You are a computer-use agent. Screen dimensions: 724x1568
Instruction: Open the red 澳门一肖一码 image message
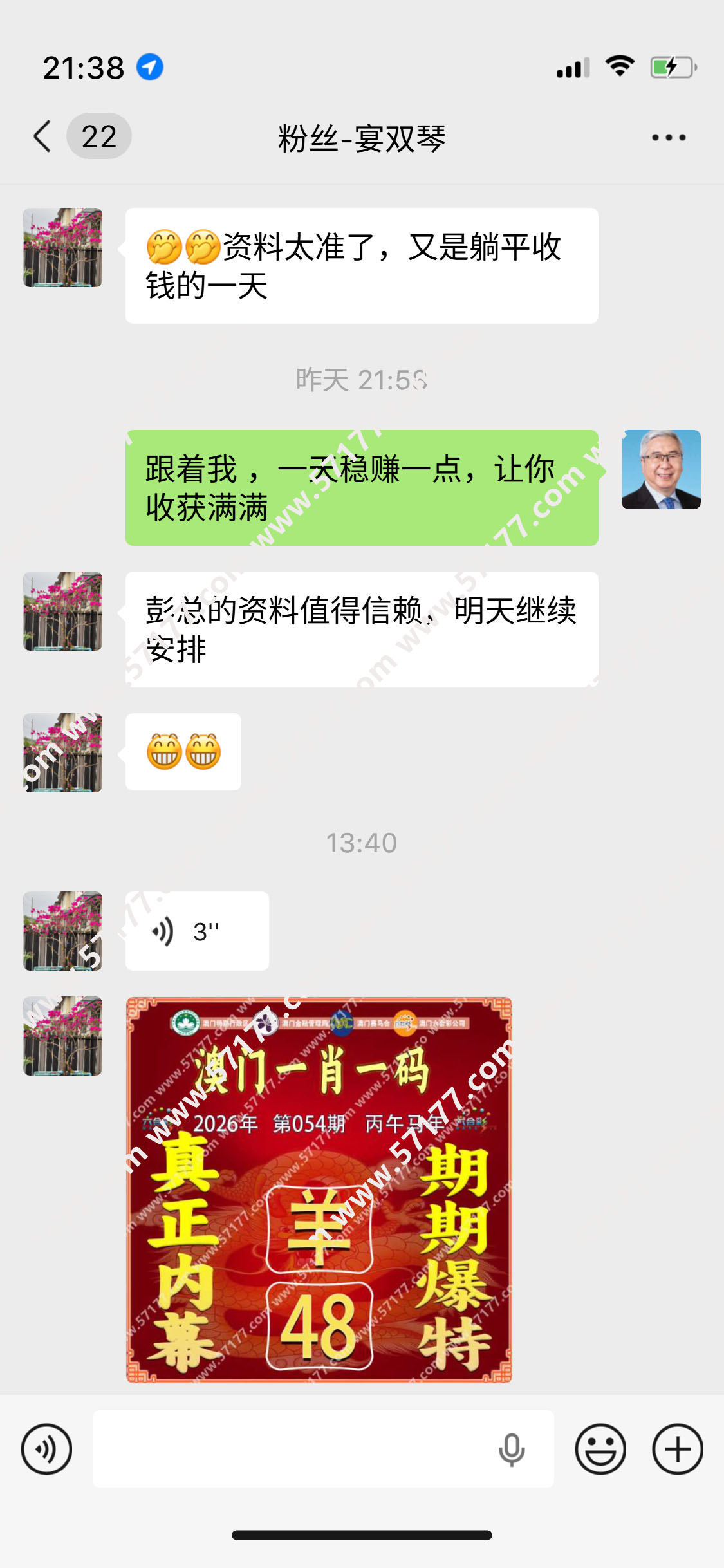(319, 1190)
